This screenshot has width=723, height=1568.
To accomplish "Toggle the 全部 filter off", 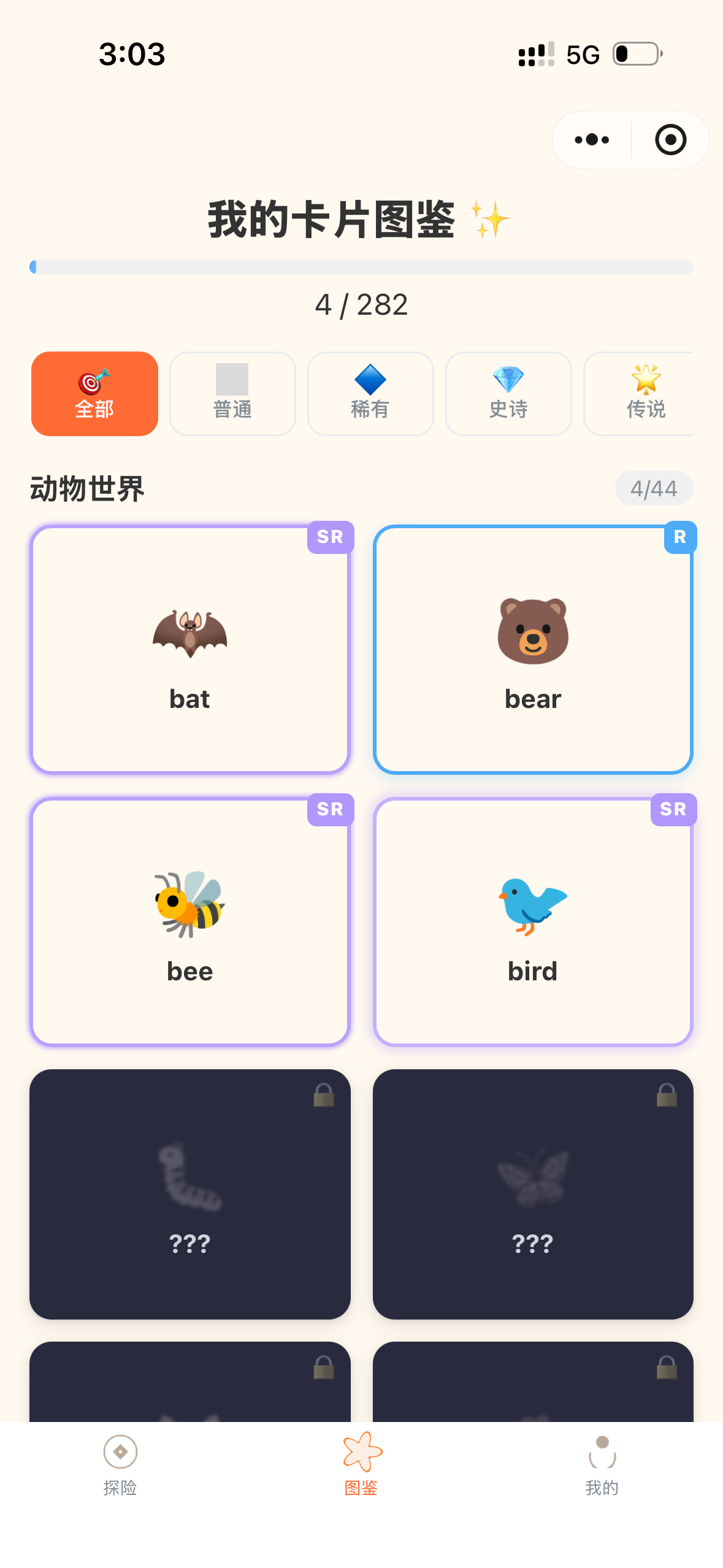I will tap(94, 393).
